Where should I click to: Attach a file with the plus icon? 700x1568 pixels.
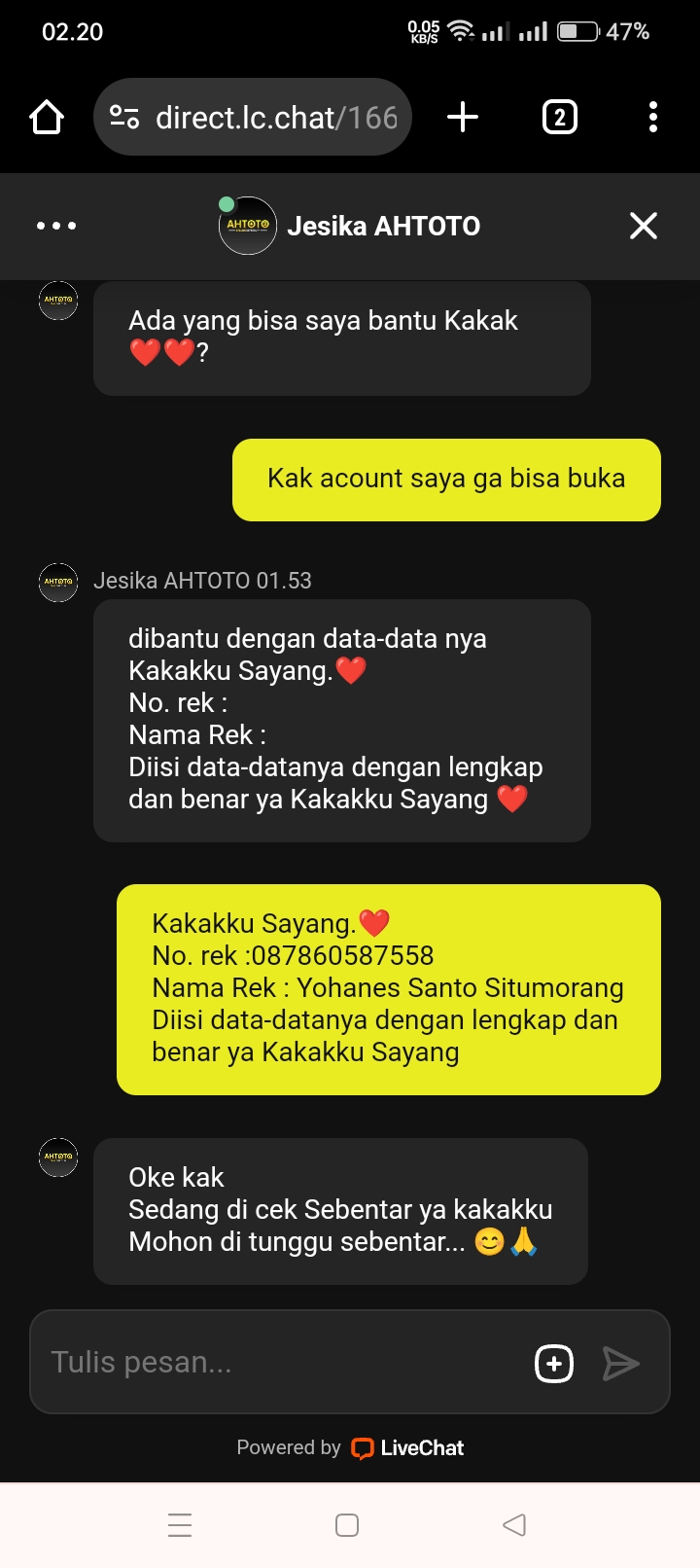[x=554, y=1363]
